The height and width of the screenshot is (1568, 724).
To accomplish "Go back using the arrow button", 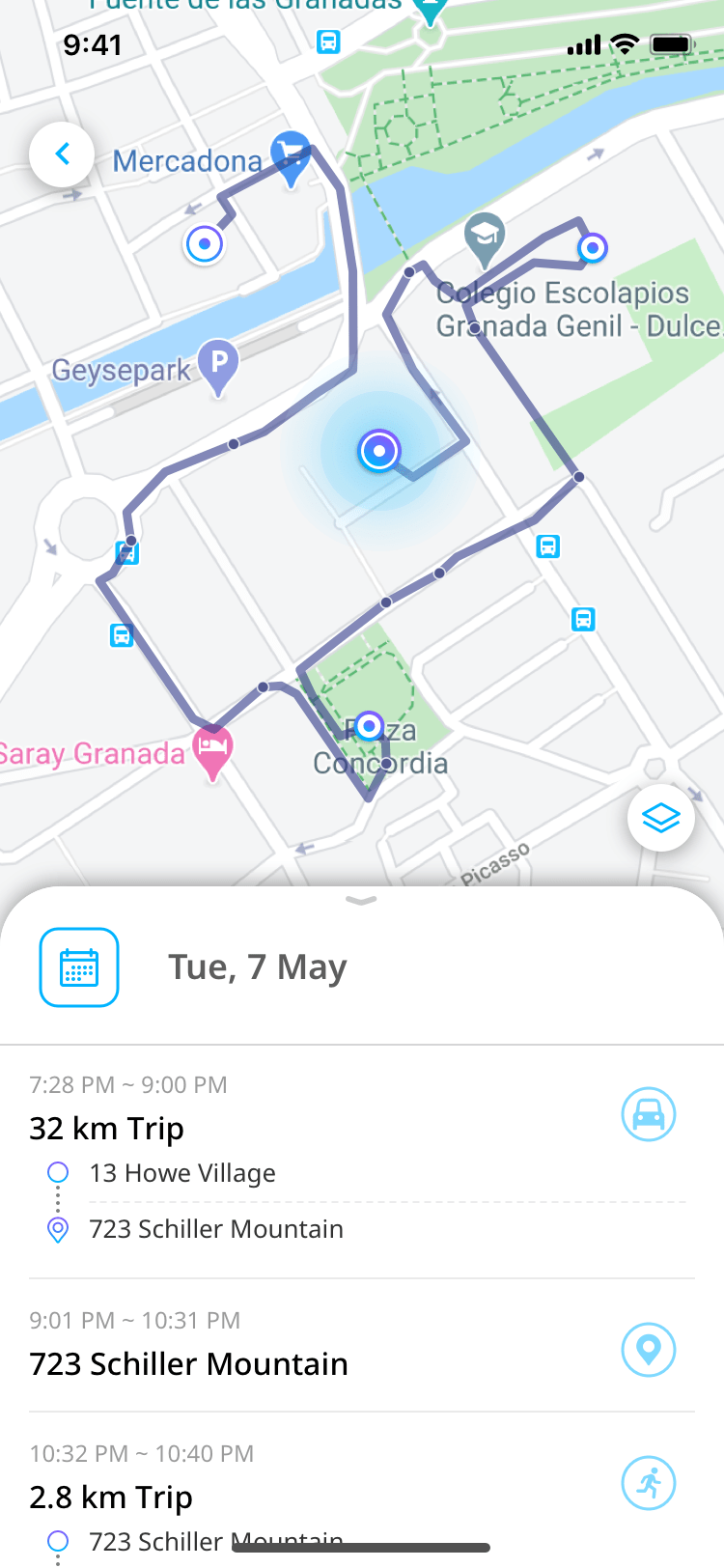I will tap(62, 154).
